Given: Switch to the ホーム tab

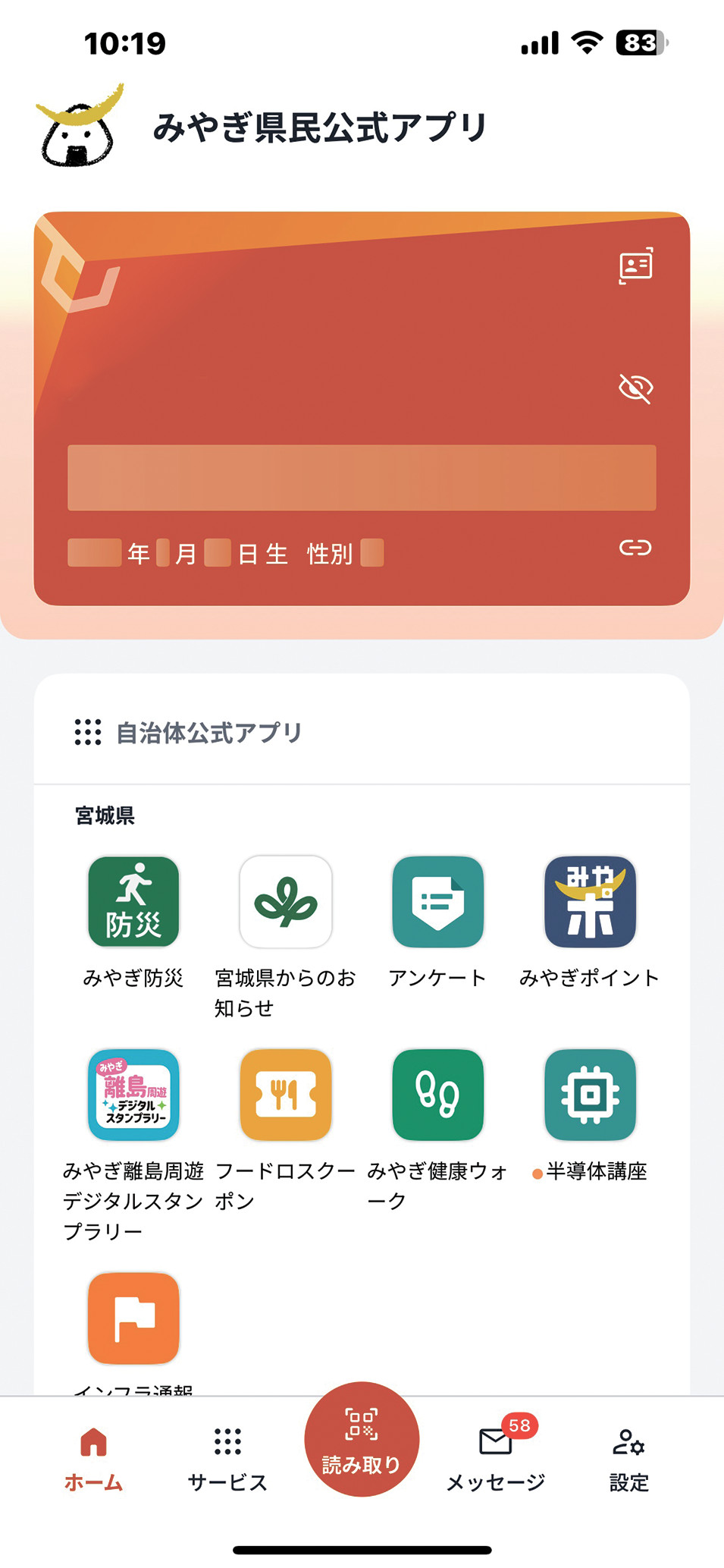Looking at the screenshot, I should click(x=93, y=1458).
